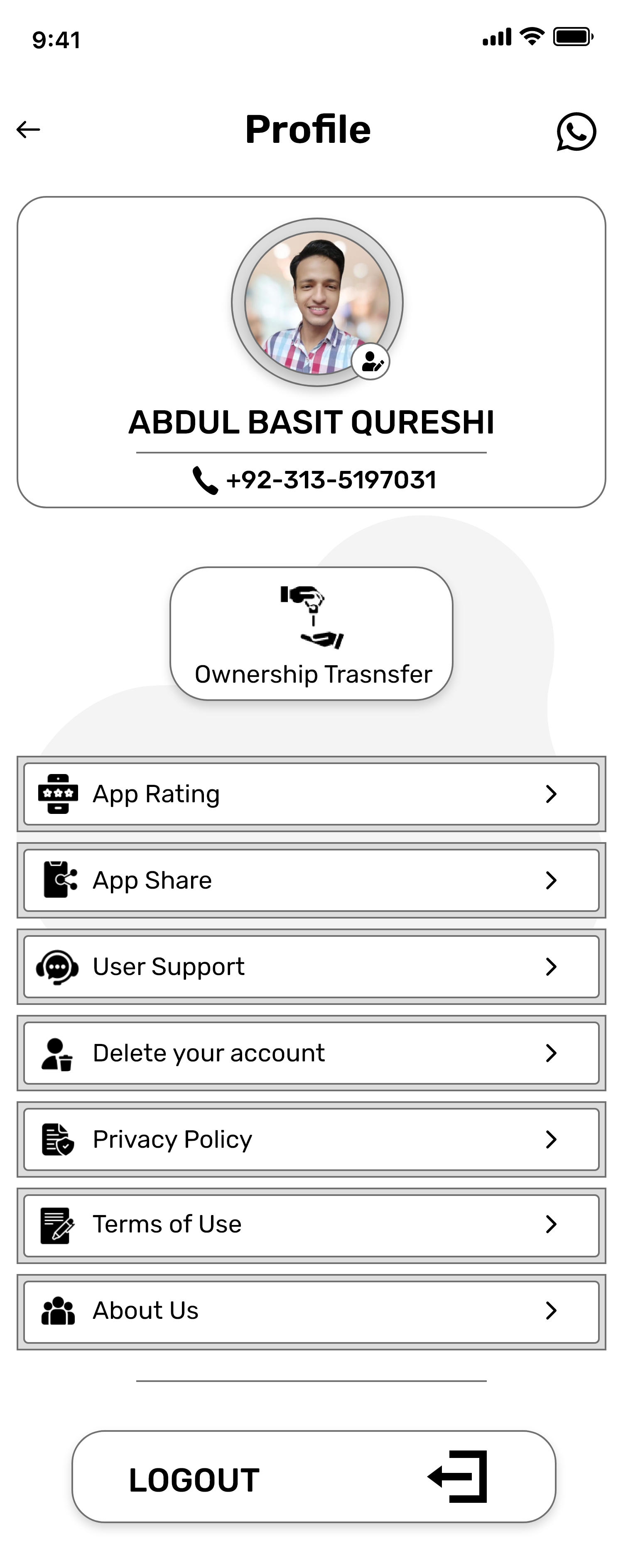
Task: View the Privacy Policy
Action: coord(311,1139)
